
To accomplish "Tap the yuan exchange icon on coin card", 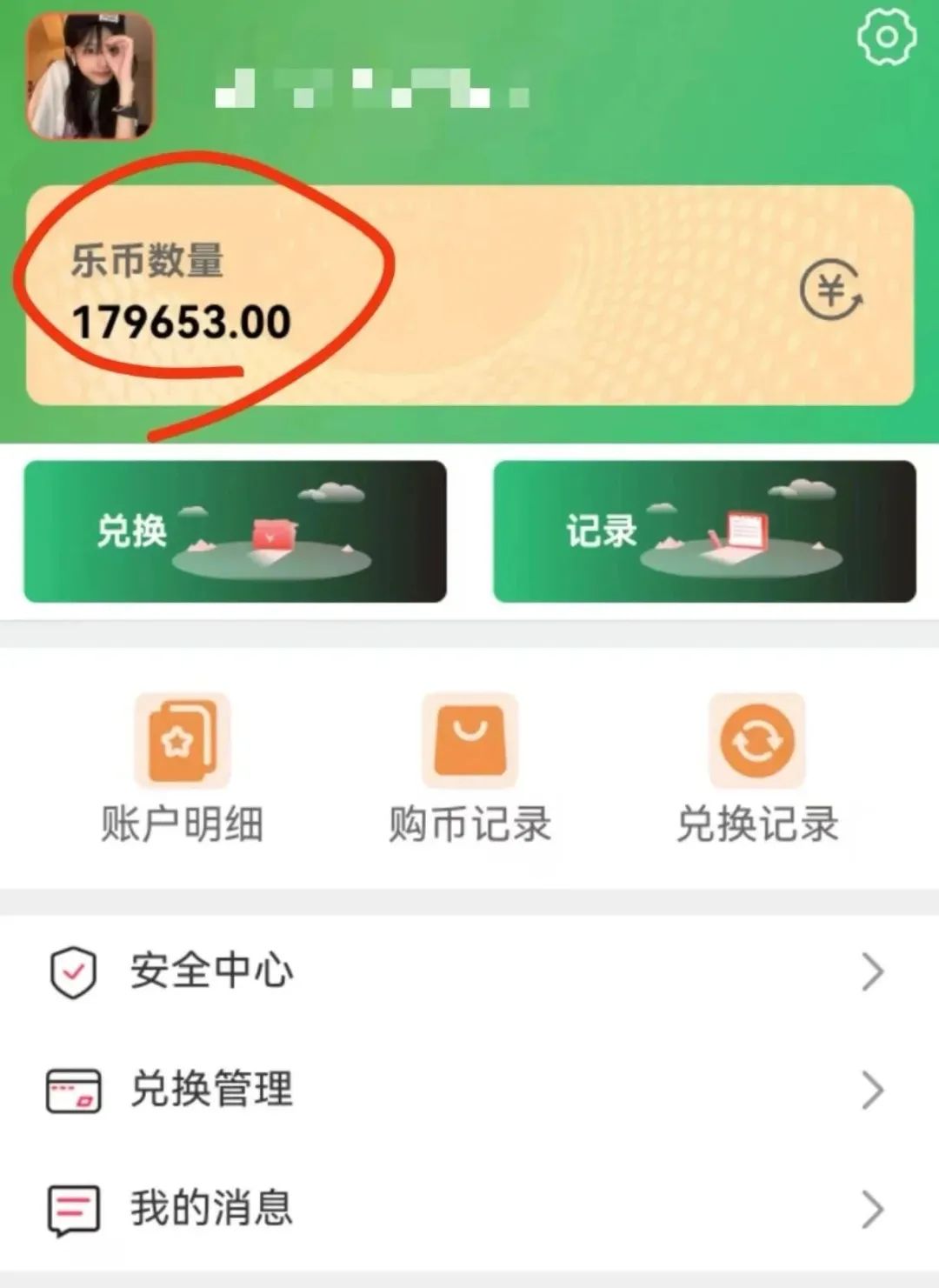I will [x=831, y=290].
